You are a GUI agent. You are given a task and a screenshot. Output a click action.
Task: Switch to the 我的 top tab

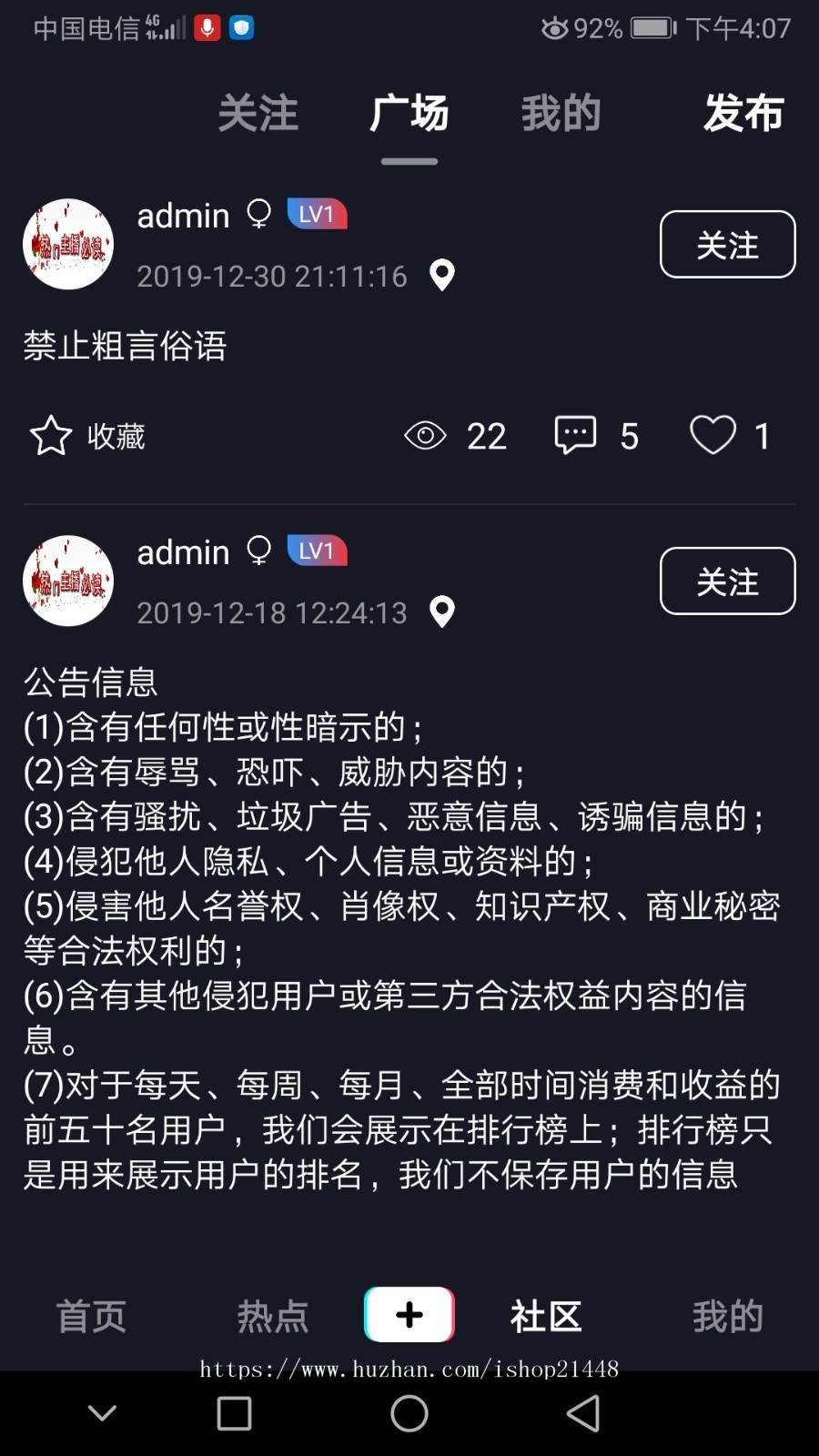click(x=561, y=114)
